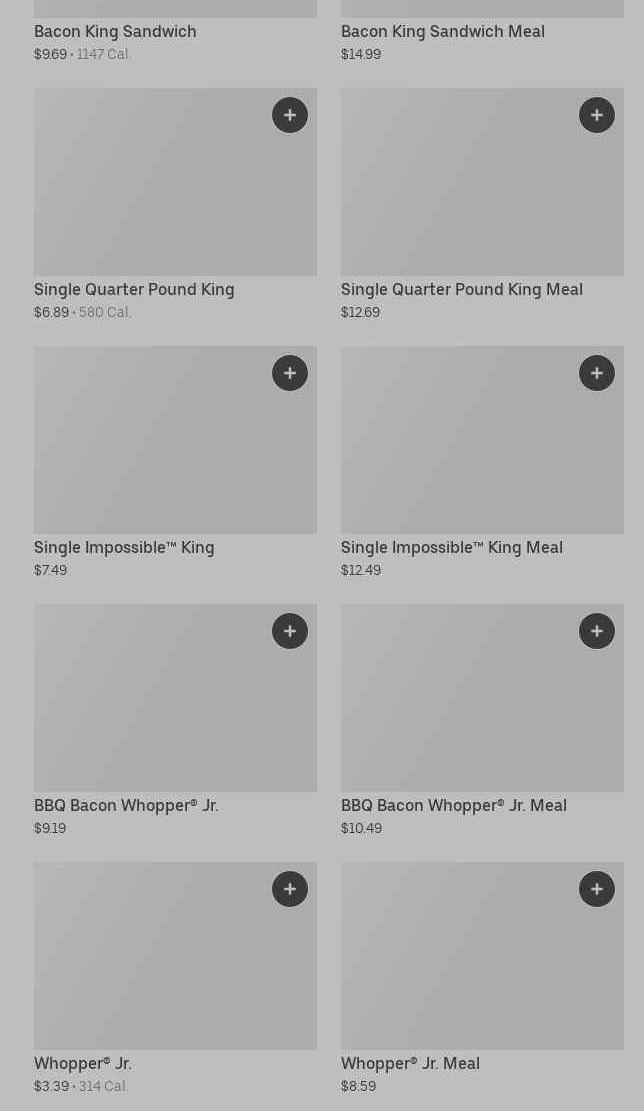Add Single Impossible King Meal to the order
The width and height of the screenshot is (644, 1111).
pos(597,373)
